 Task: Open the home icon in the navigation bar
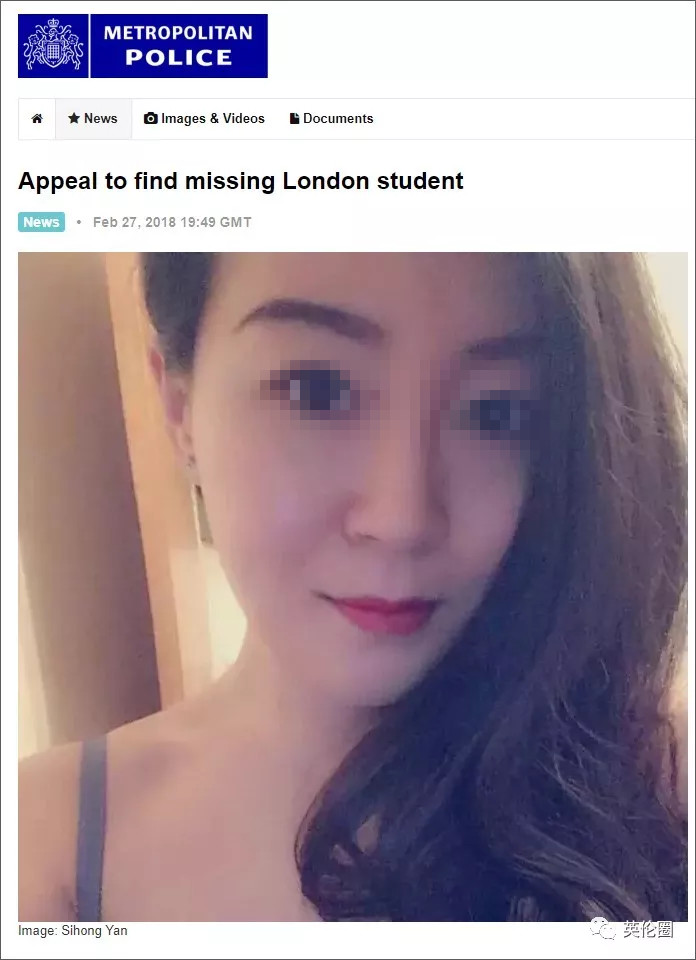tap(37, 119)
